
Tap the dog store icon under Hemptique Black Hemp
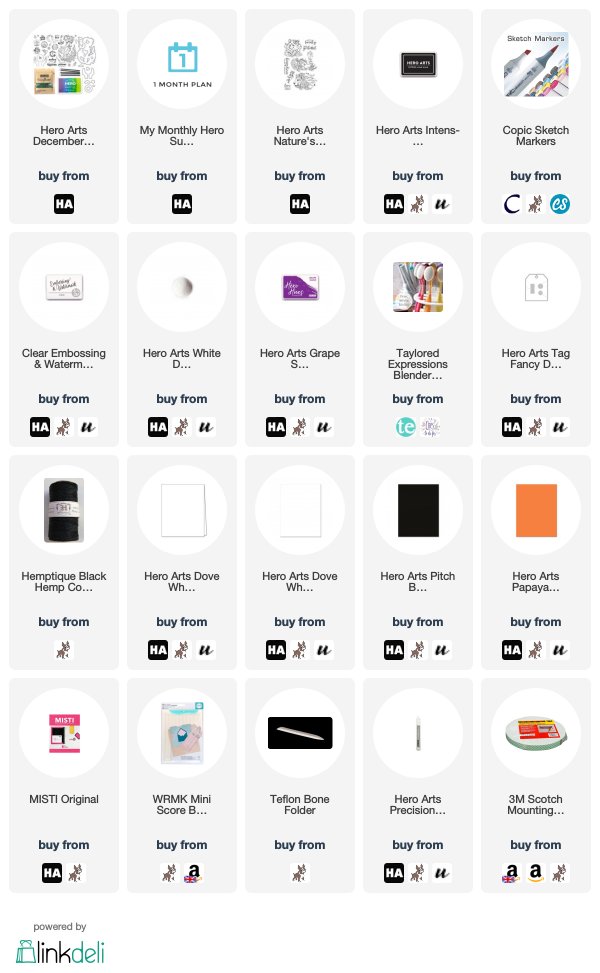tap(64, 650)
